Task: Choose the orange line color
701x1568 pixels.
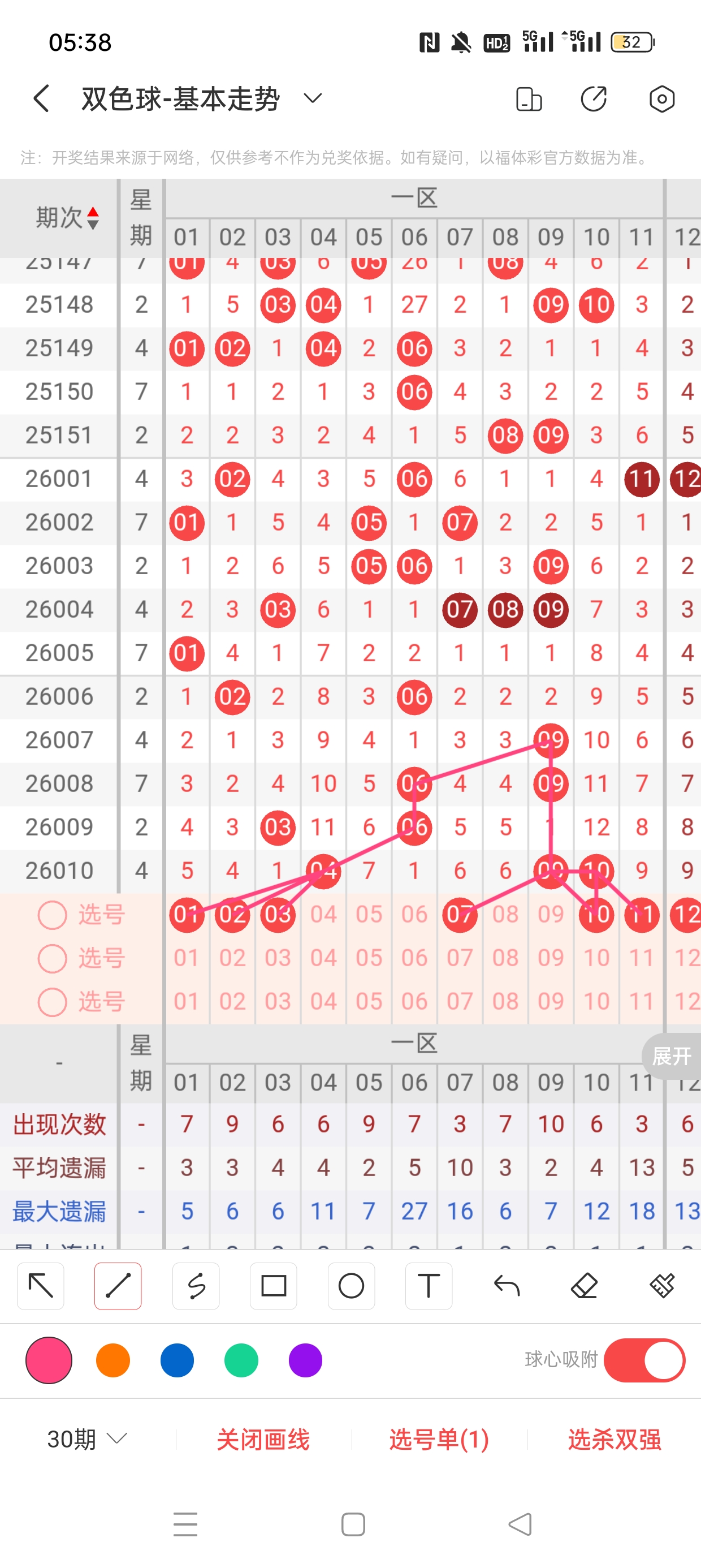Action: (113, 1360)
